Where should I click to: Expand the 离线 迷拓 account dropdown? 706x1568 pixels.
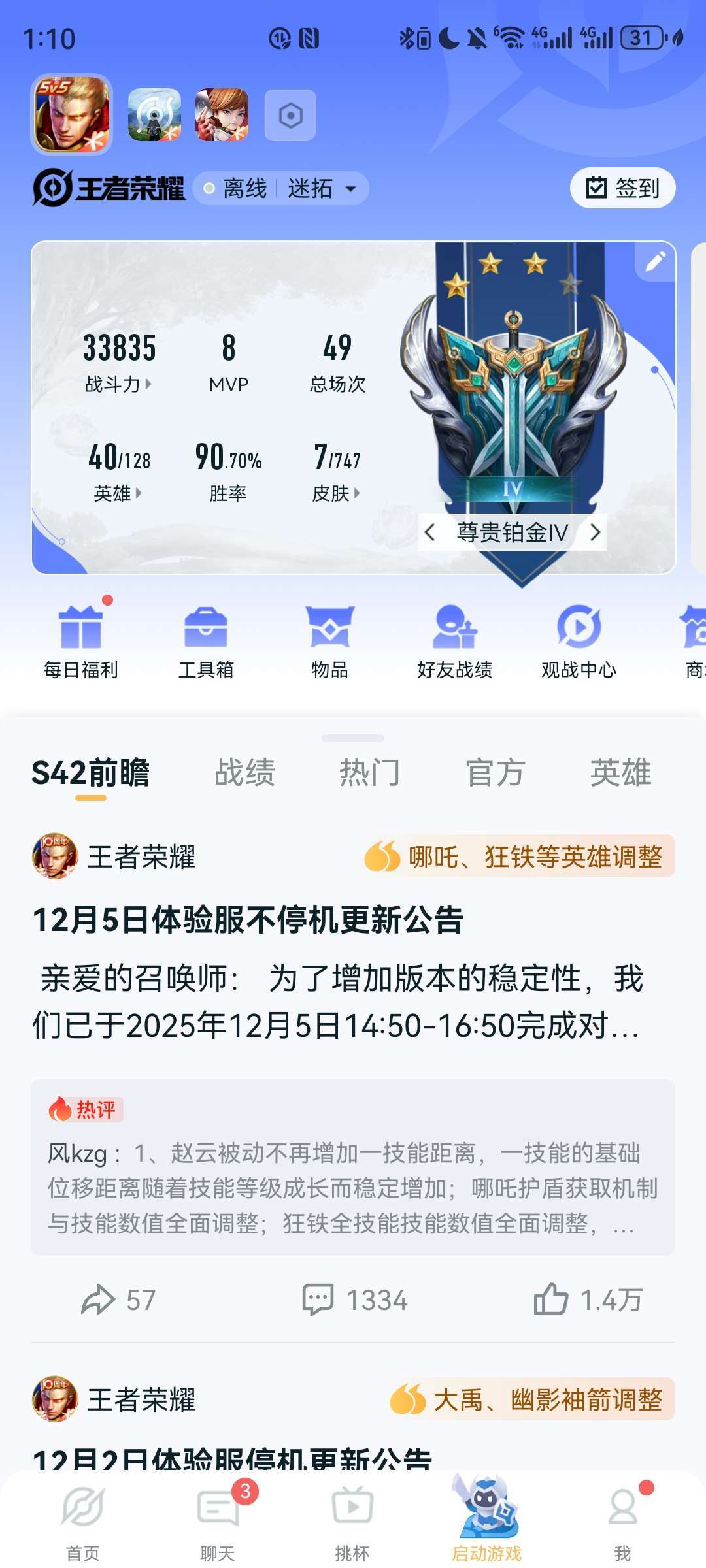(x=350, y=189)
